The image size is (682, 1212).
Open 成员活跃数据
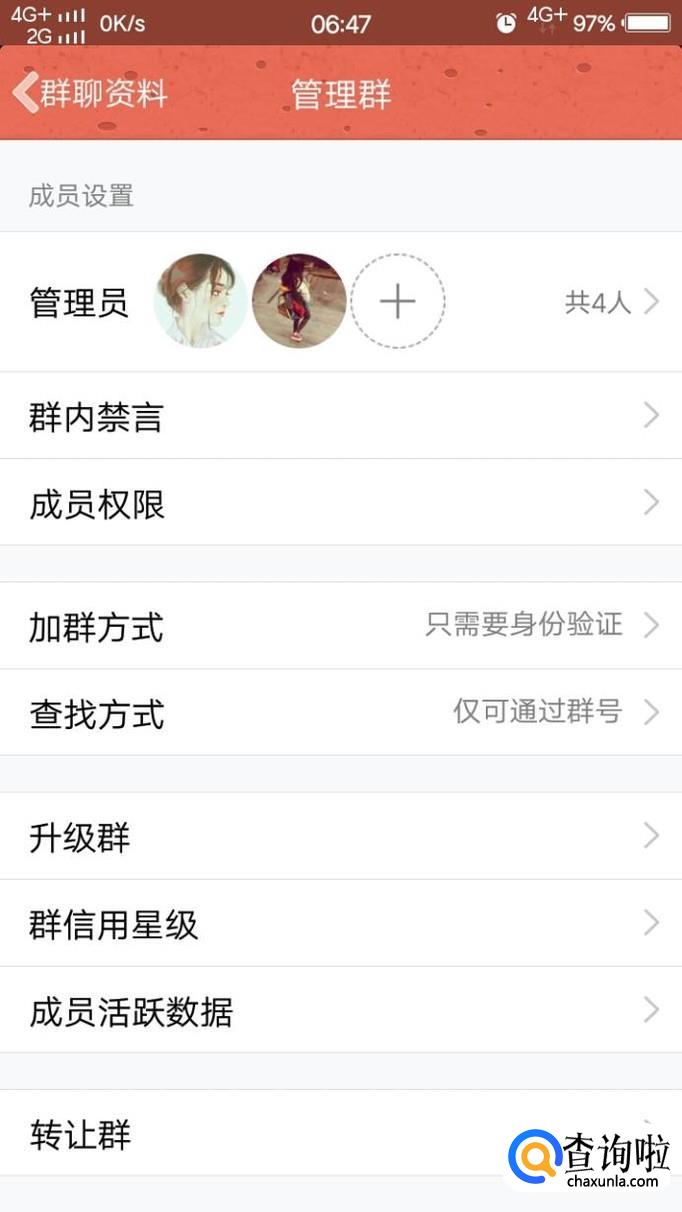340,1011
